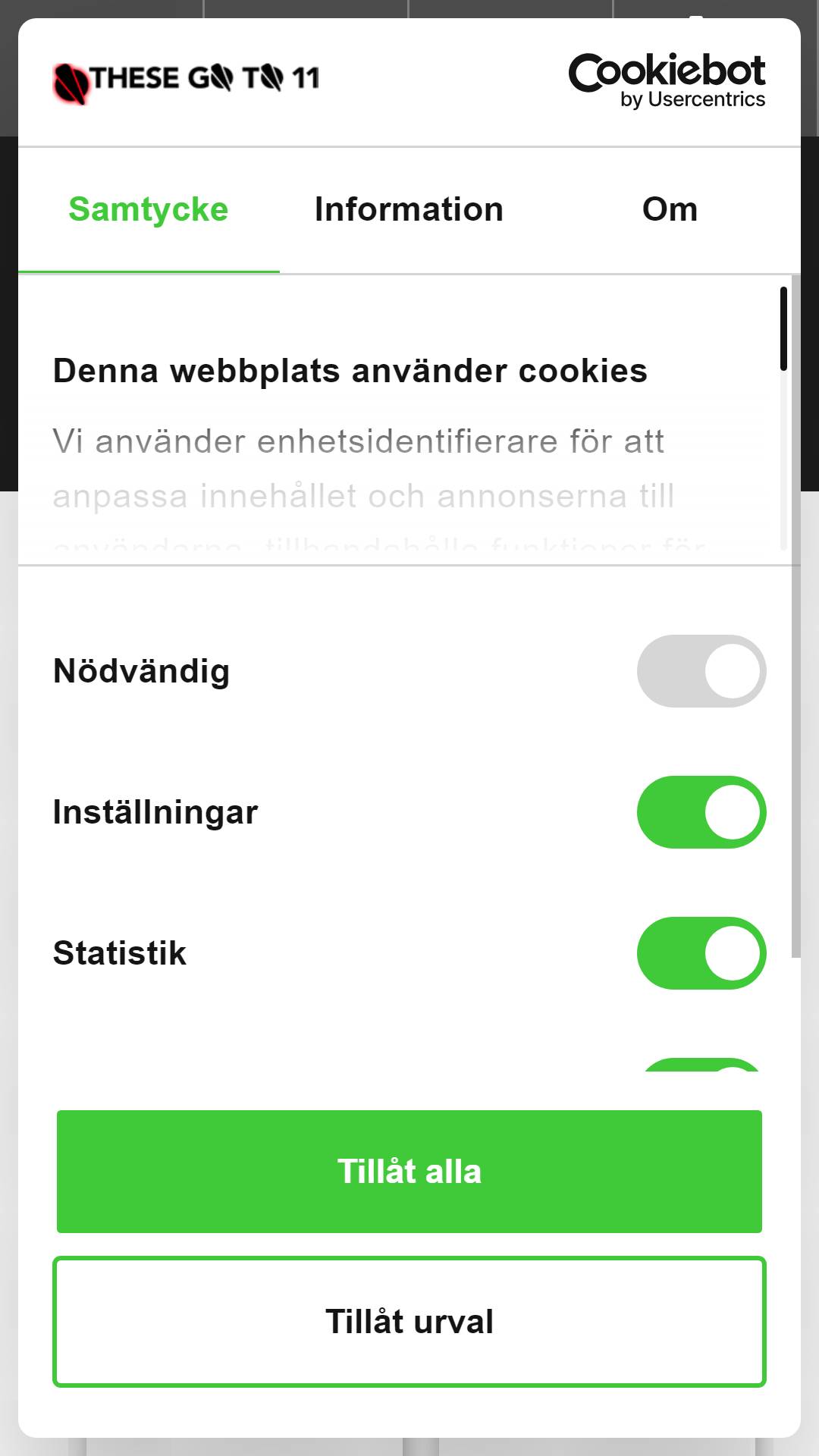Accept all cookies with Tillåt alla
The image size is (819, 1456).
(x=409, y=1172)
